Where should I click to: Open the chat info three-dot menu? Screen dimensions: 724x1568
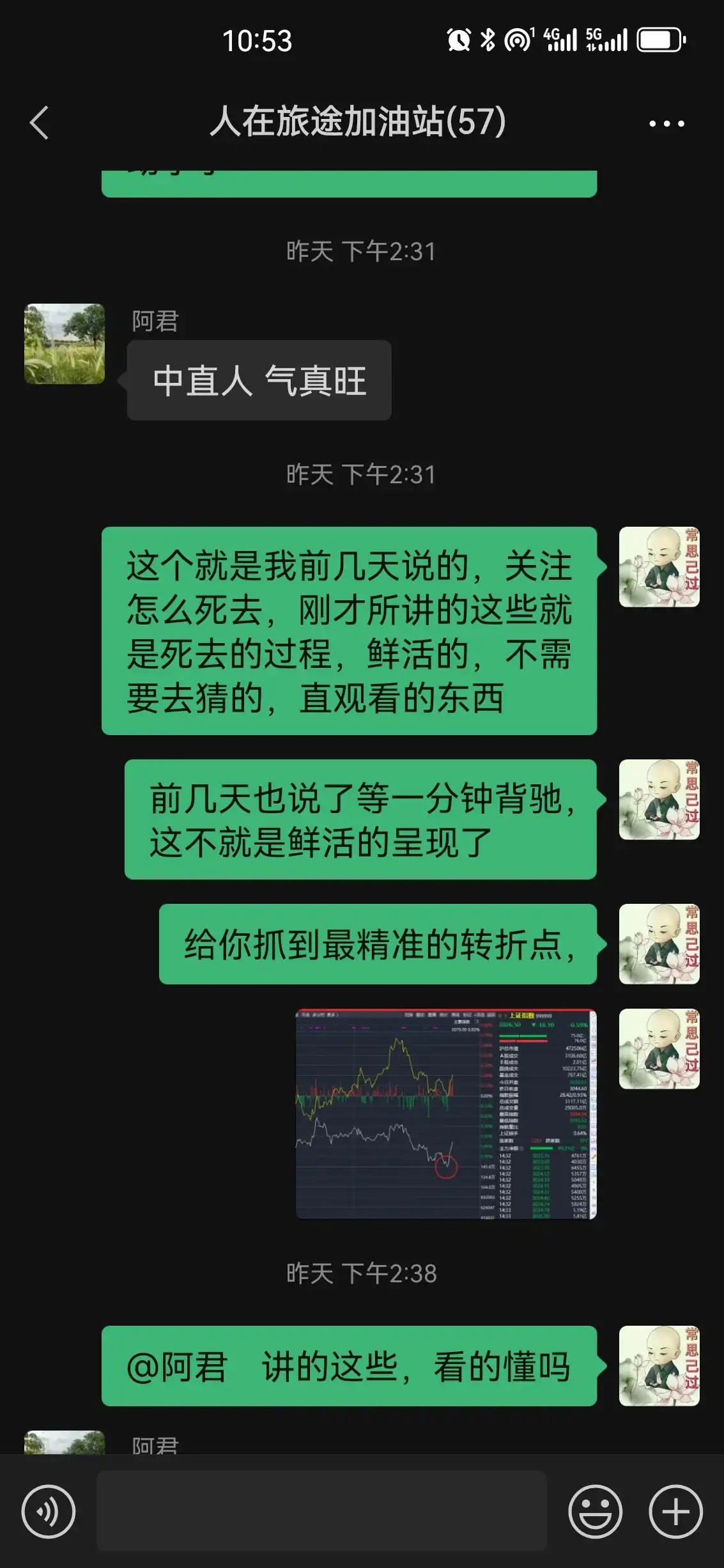pos(666,123)
